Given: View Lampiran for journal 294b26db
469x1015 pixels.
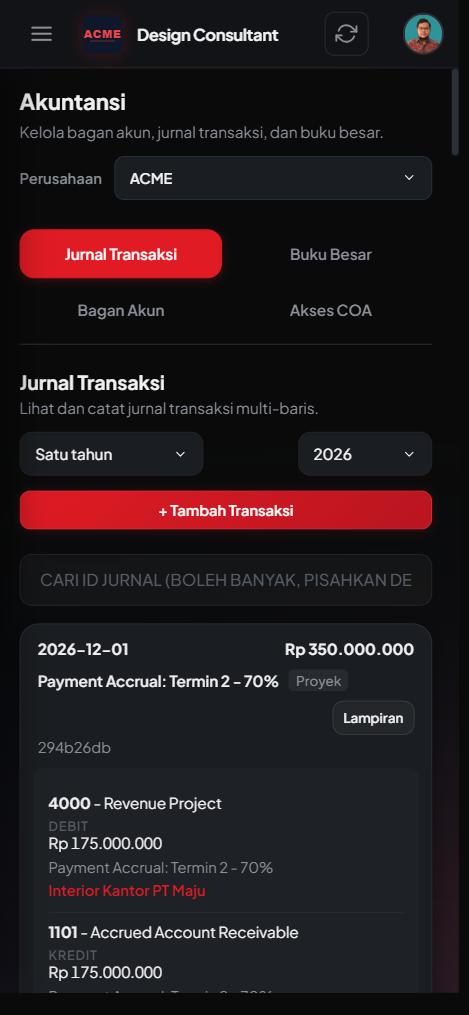Looking at the screenshot, I should [x=373, y=718].
